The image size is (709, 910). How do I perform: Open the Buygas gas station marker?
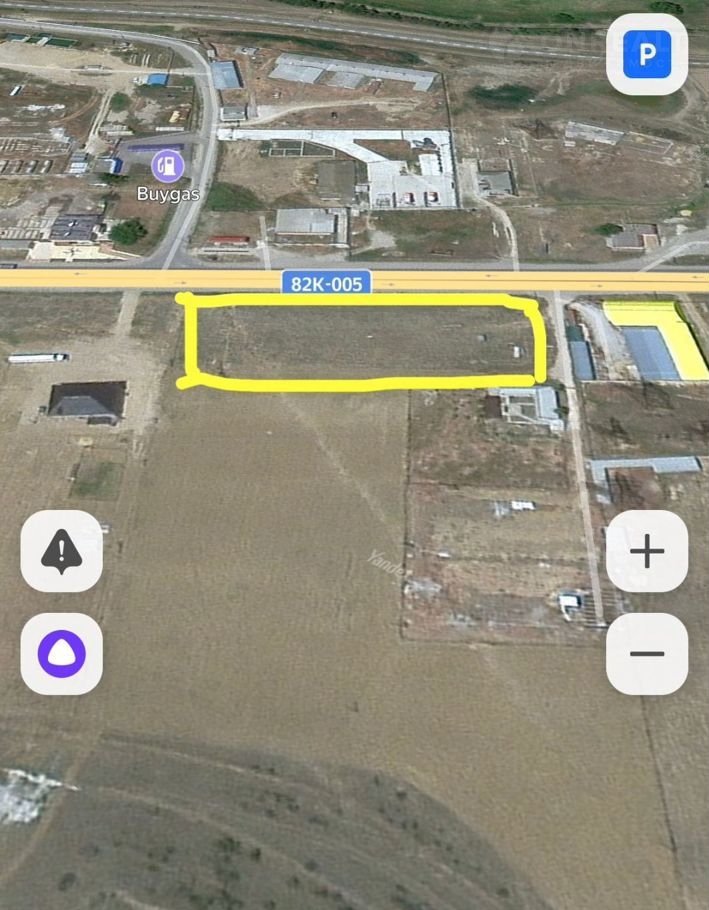tap(167, 165)
